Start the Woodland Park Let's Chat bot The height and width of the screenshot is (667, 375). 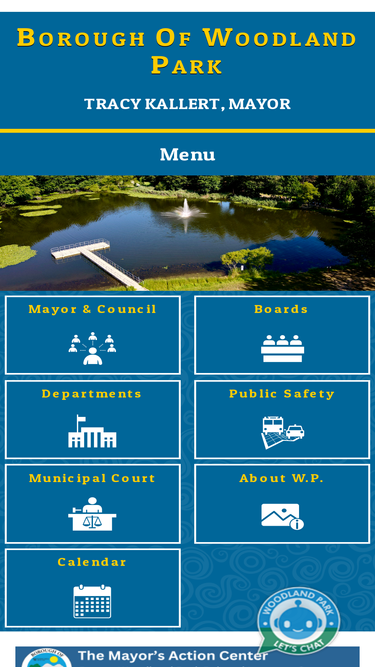click(x=298, y=620)
